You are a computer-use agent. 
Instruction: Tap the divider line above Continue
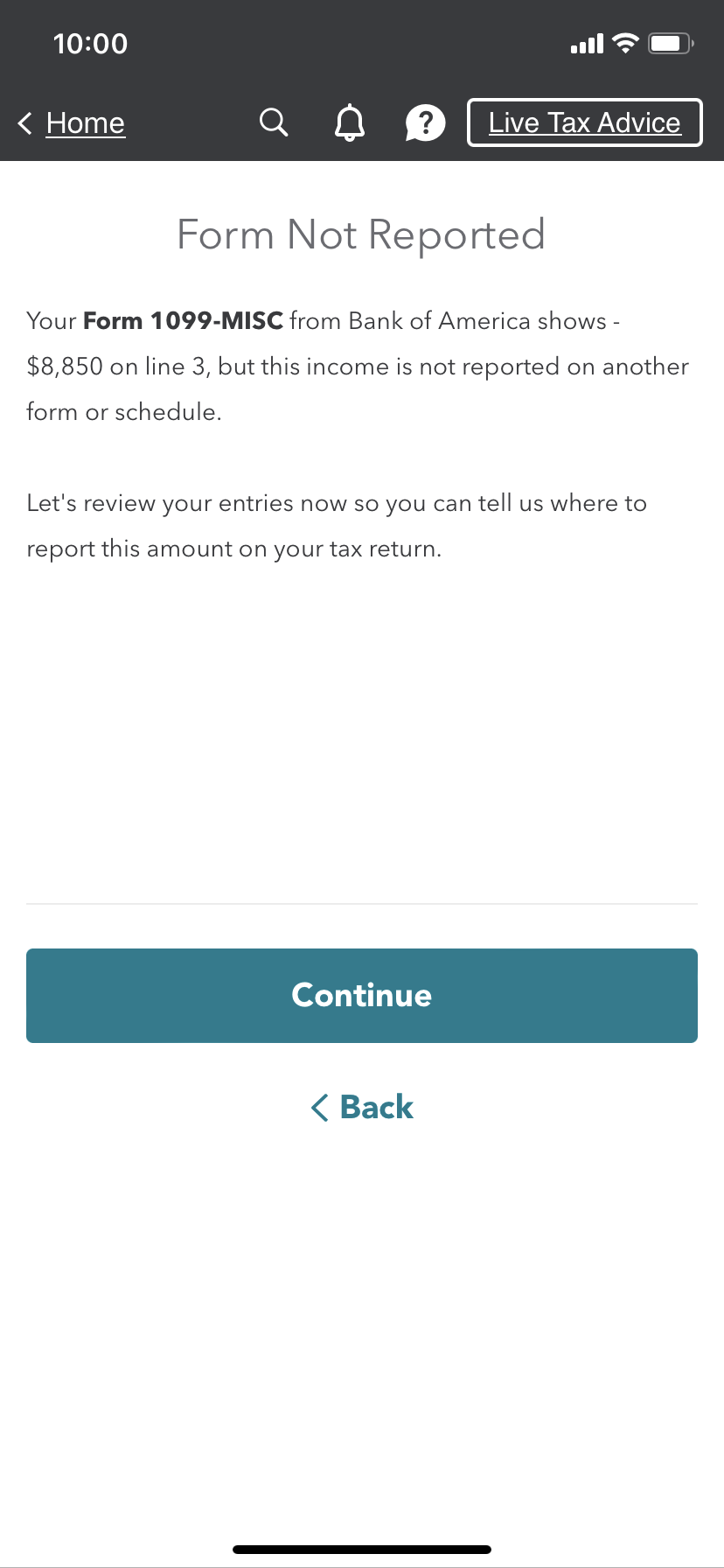point(361,903)
